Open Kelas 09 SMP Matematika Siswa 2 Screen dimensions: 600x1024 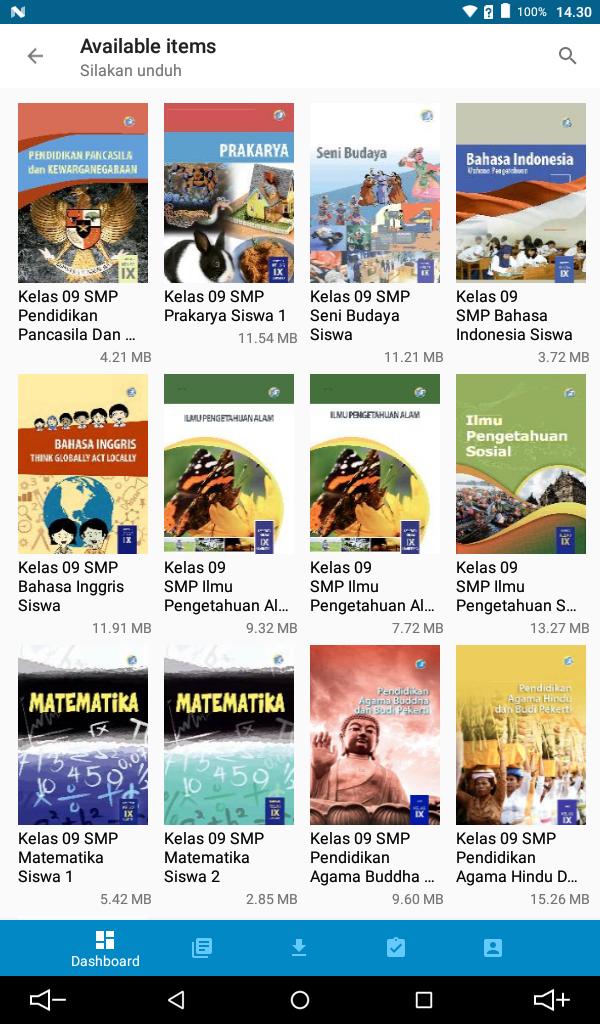[x=229, y=735]
